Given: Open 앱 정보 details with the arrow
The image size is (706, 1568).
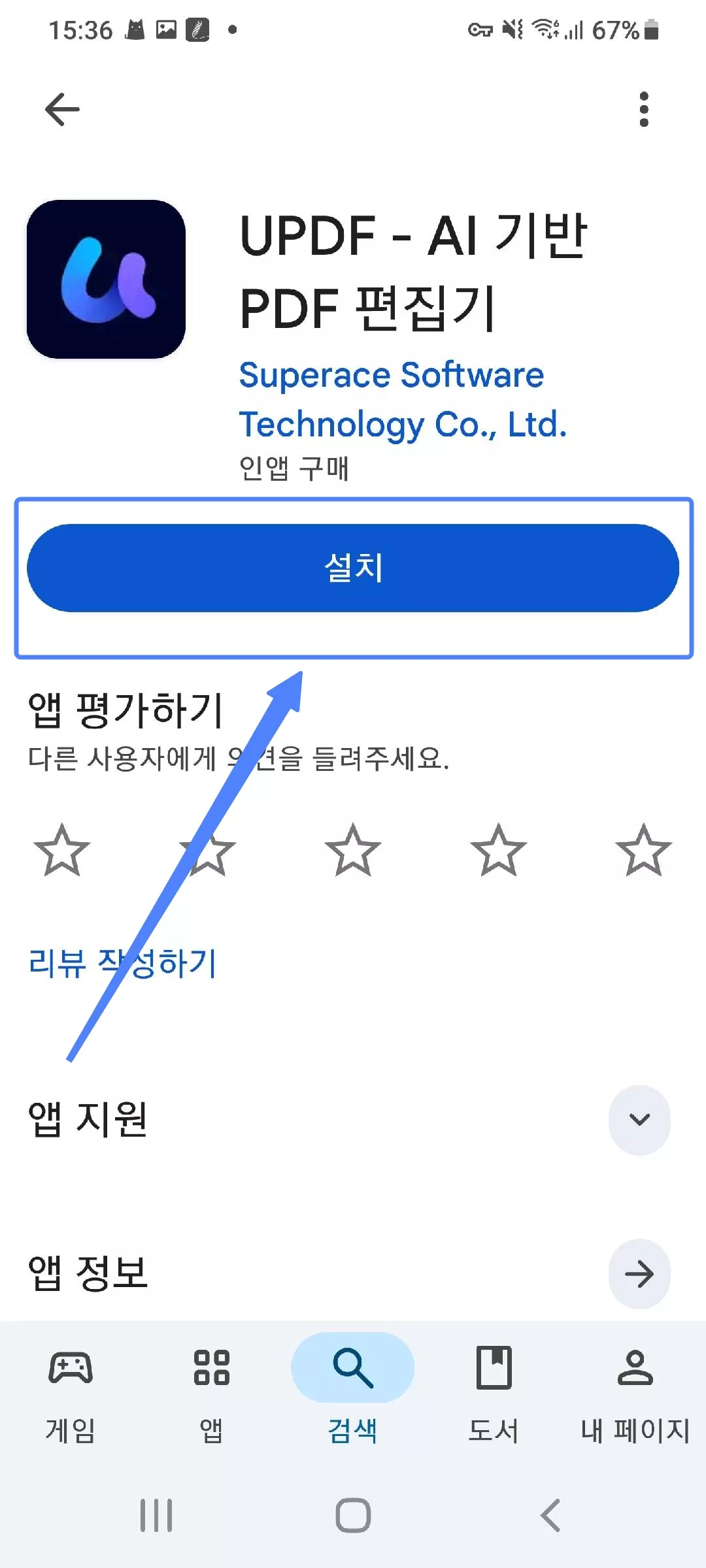Looking at the screenshot, I should [x=639, y=1273].
